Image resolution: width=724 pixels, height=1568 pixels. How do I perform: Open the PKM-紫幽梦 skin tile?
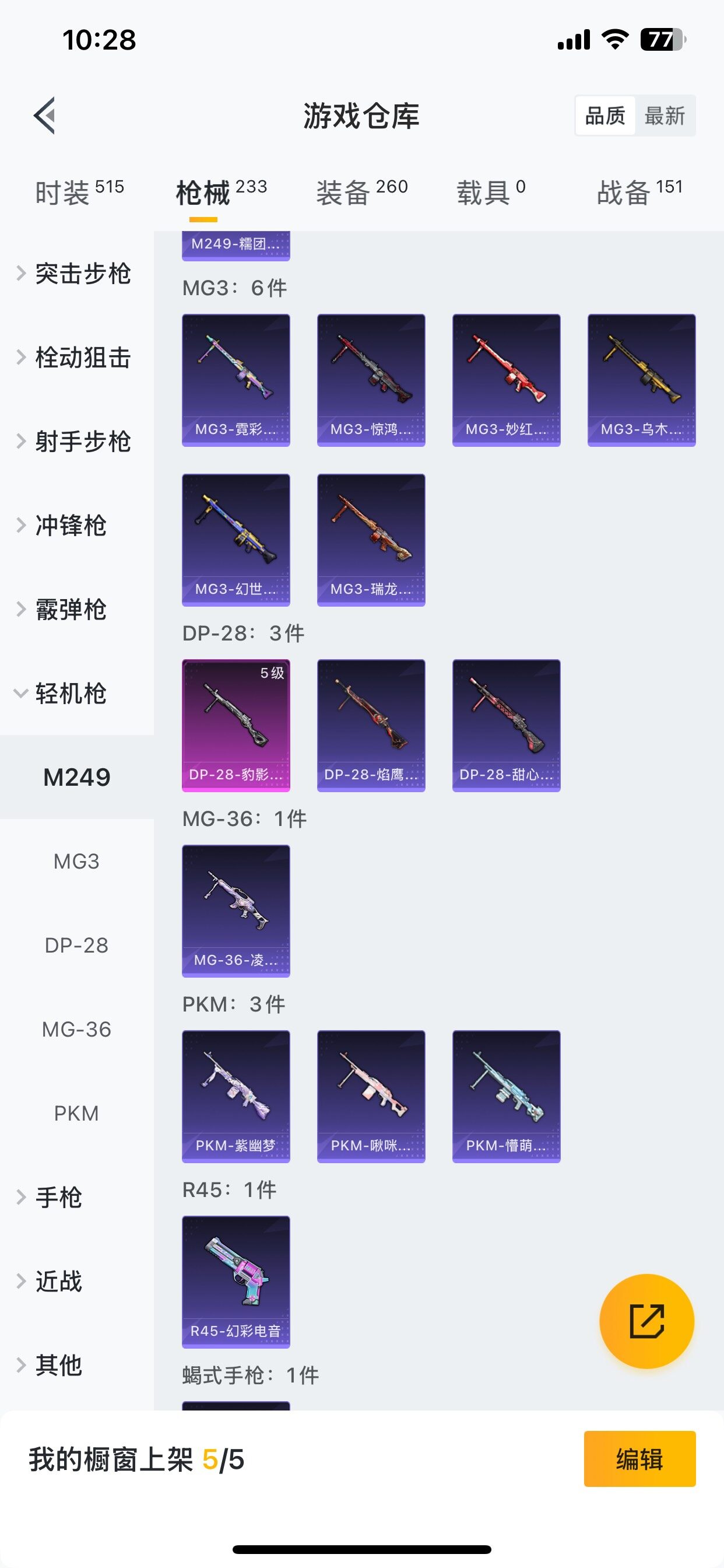pyautogui.click(x=236, y=1096)
